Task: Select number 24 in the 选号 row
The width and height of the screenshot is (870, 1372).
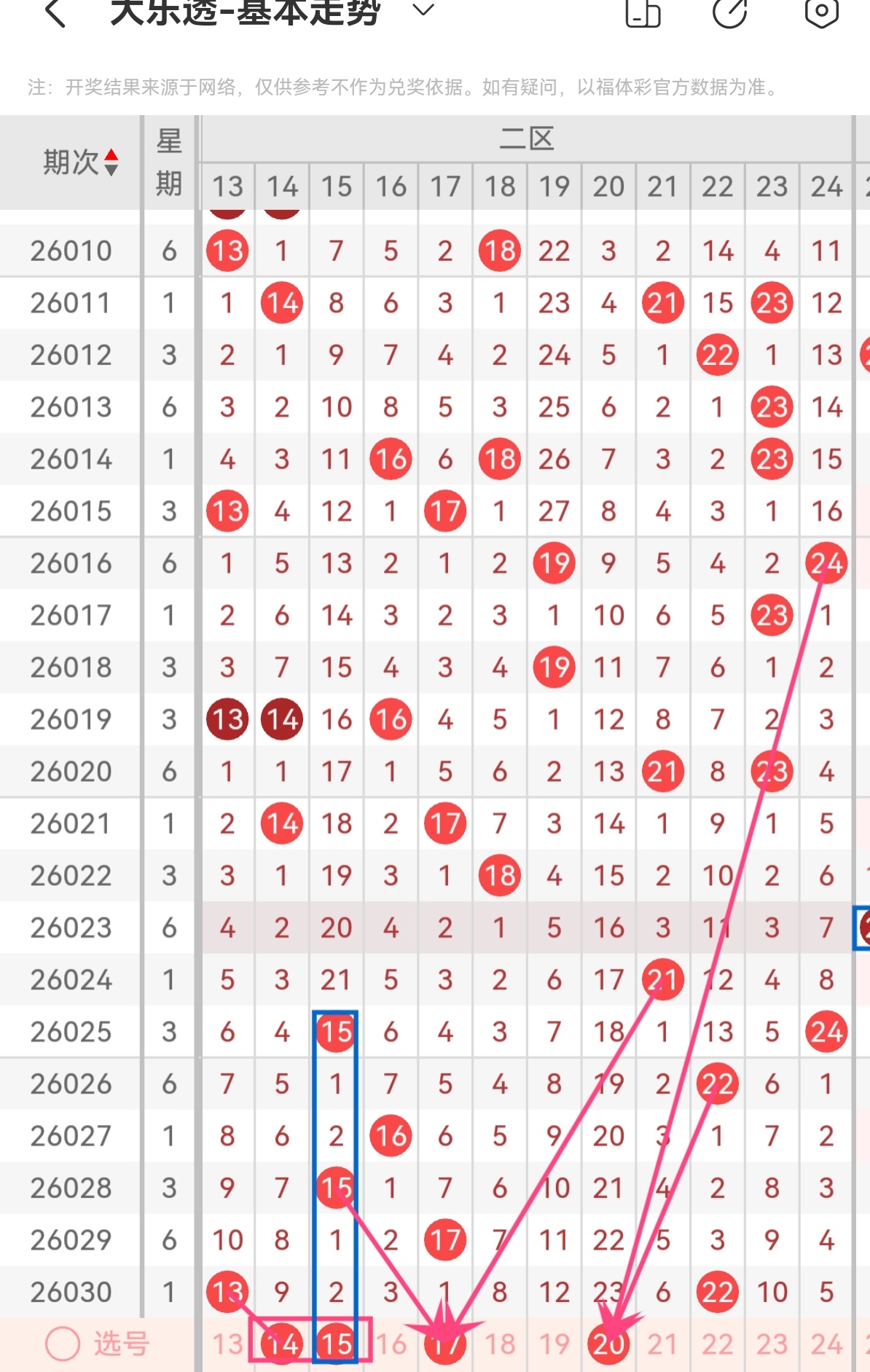Action: tap(826, 1344)
